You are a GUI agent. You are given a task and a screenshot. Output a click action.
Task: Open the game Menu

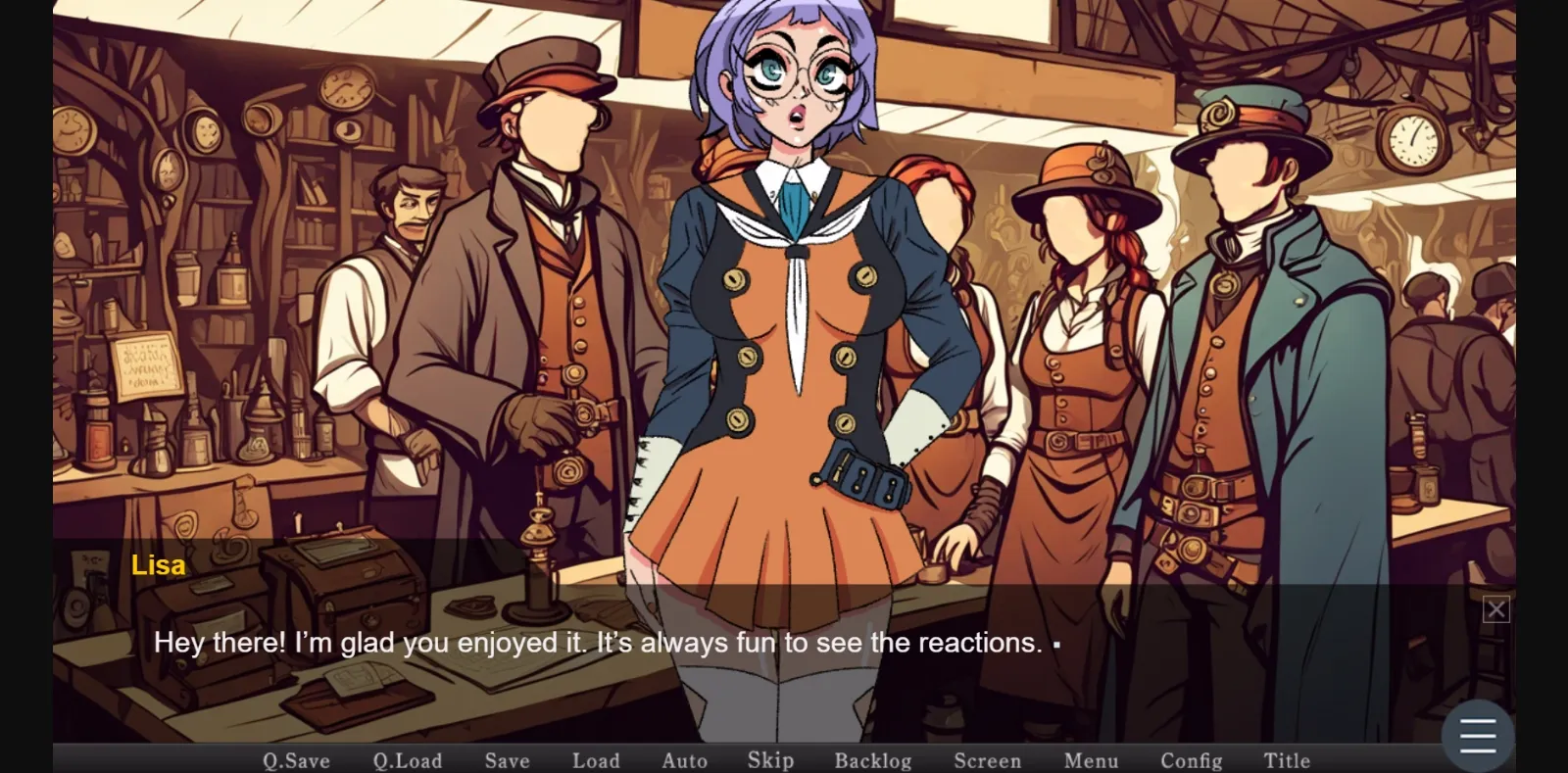point(1091,760)
